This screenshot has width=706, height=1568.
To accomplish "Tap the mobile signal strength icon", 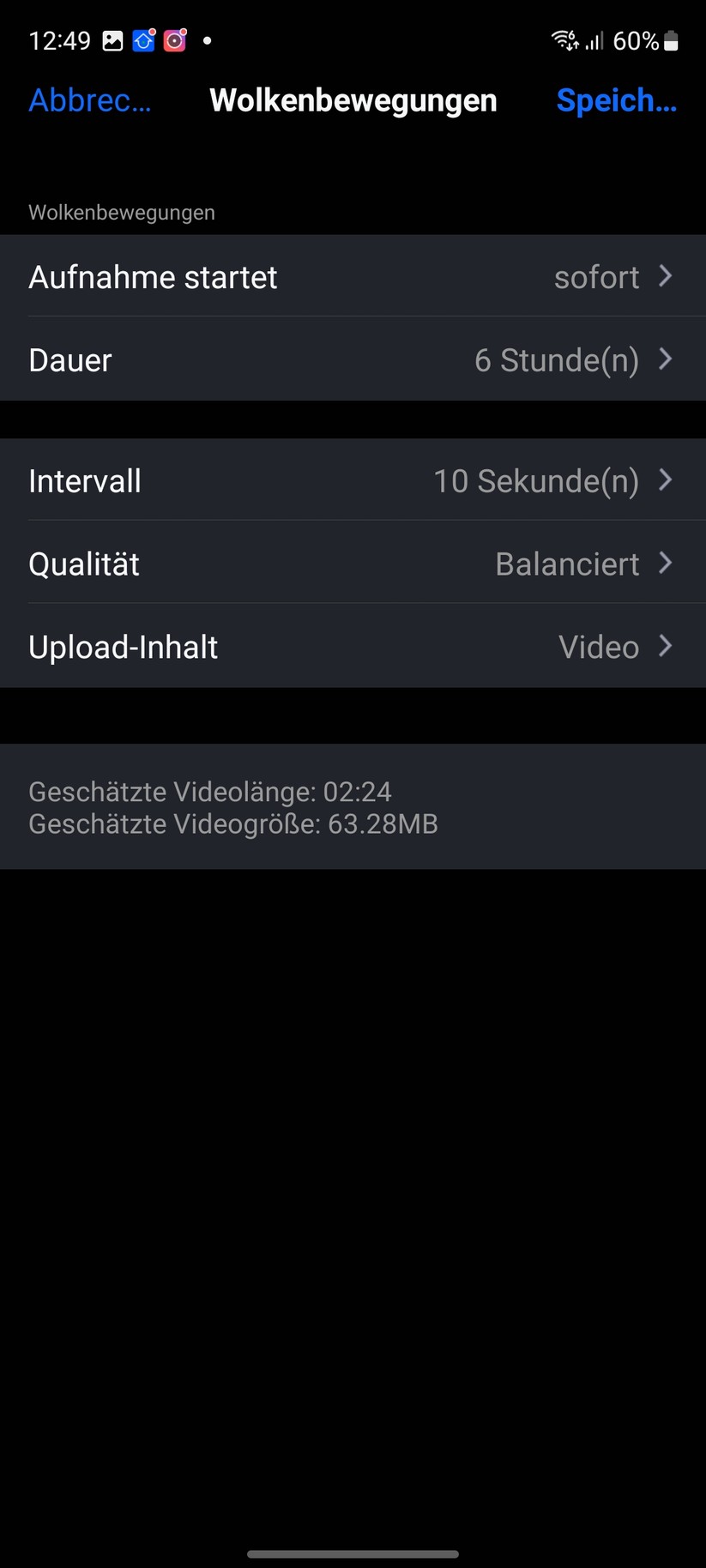I will pyautogui.click(x=594, y=39).
